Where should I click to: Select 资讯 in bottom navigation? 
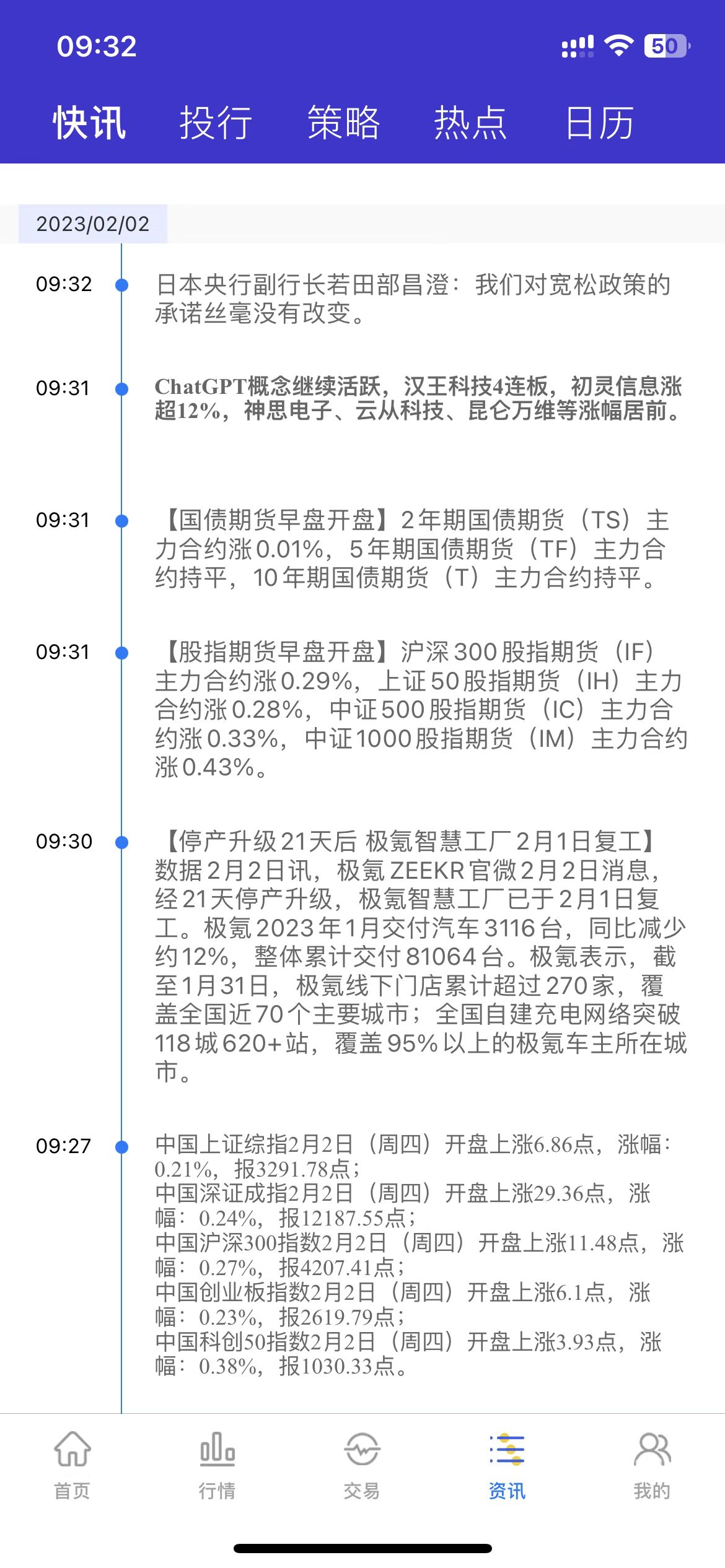507,1465
